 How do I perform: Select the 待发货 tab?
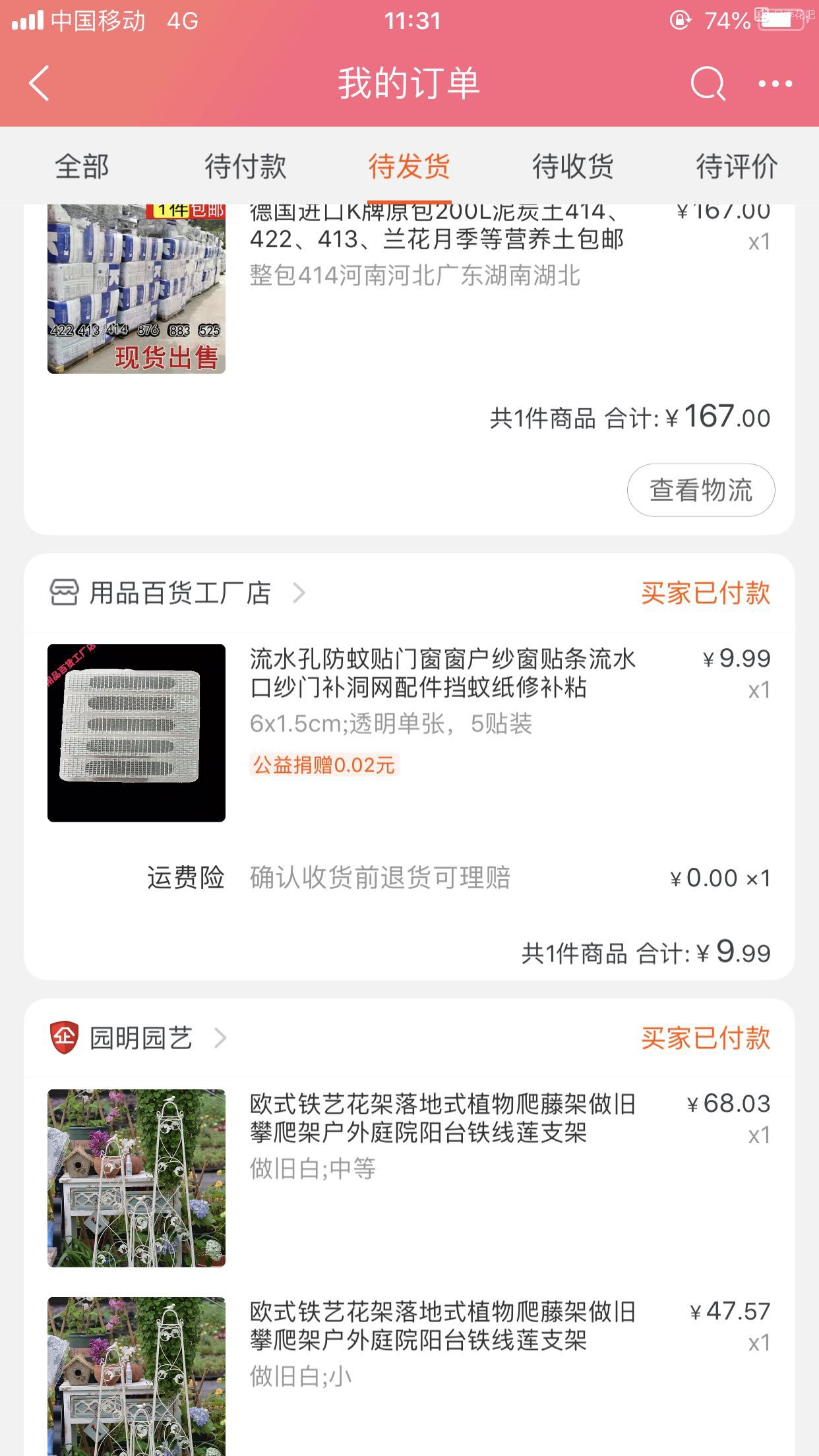(409, 166)
